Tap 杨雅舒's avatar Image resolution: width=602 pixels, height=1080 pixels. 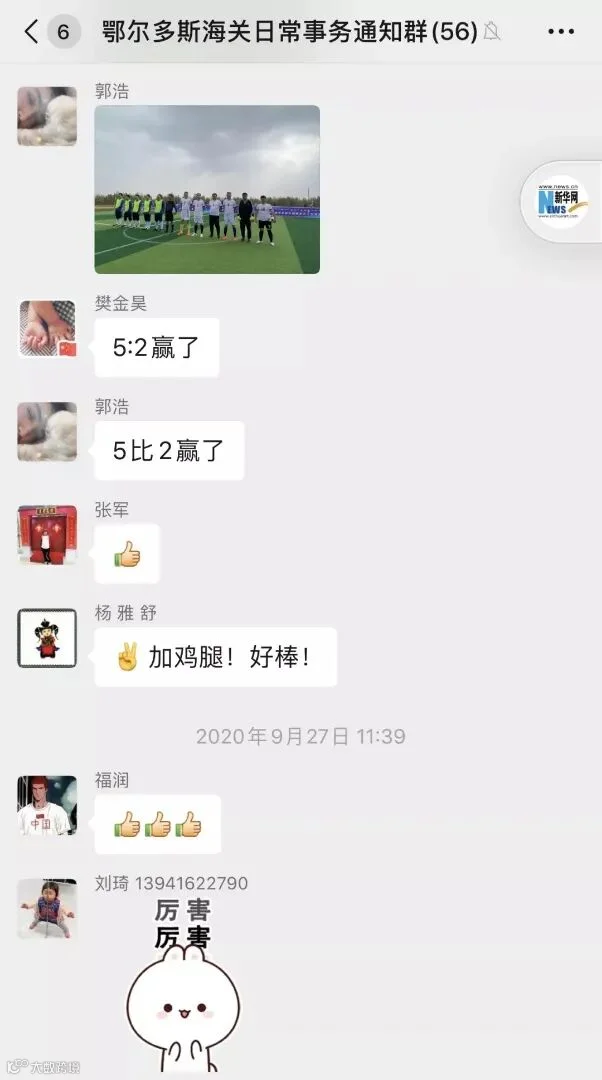tap(47, 638)
